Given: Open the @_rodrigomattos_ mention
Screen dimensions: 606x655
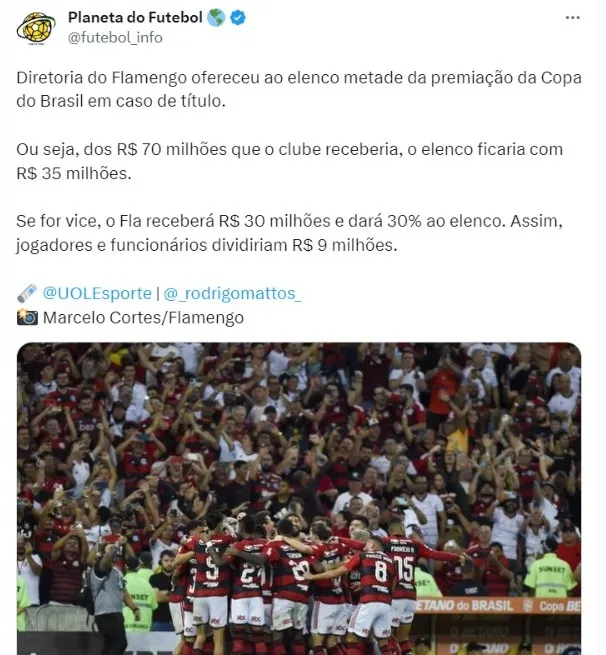Looking at the screenshot, I should click(231, 293).
